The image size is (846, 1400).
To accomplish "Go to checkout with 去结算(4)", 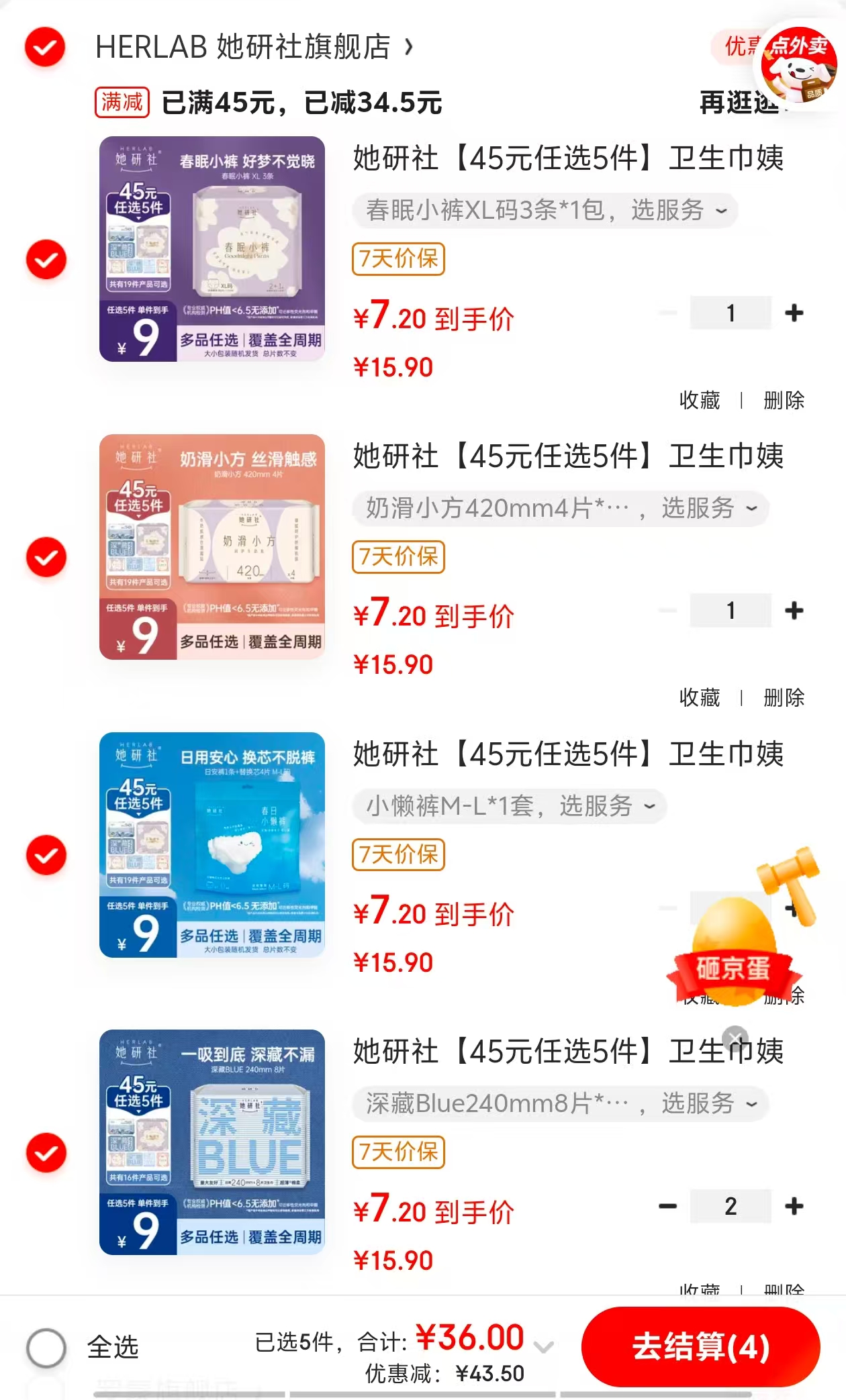I will click(x=700, y=1347).
